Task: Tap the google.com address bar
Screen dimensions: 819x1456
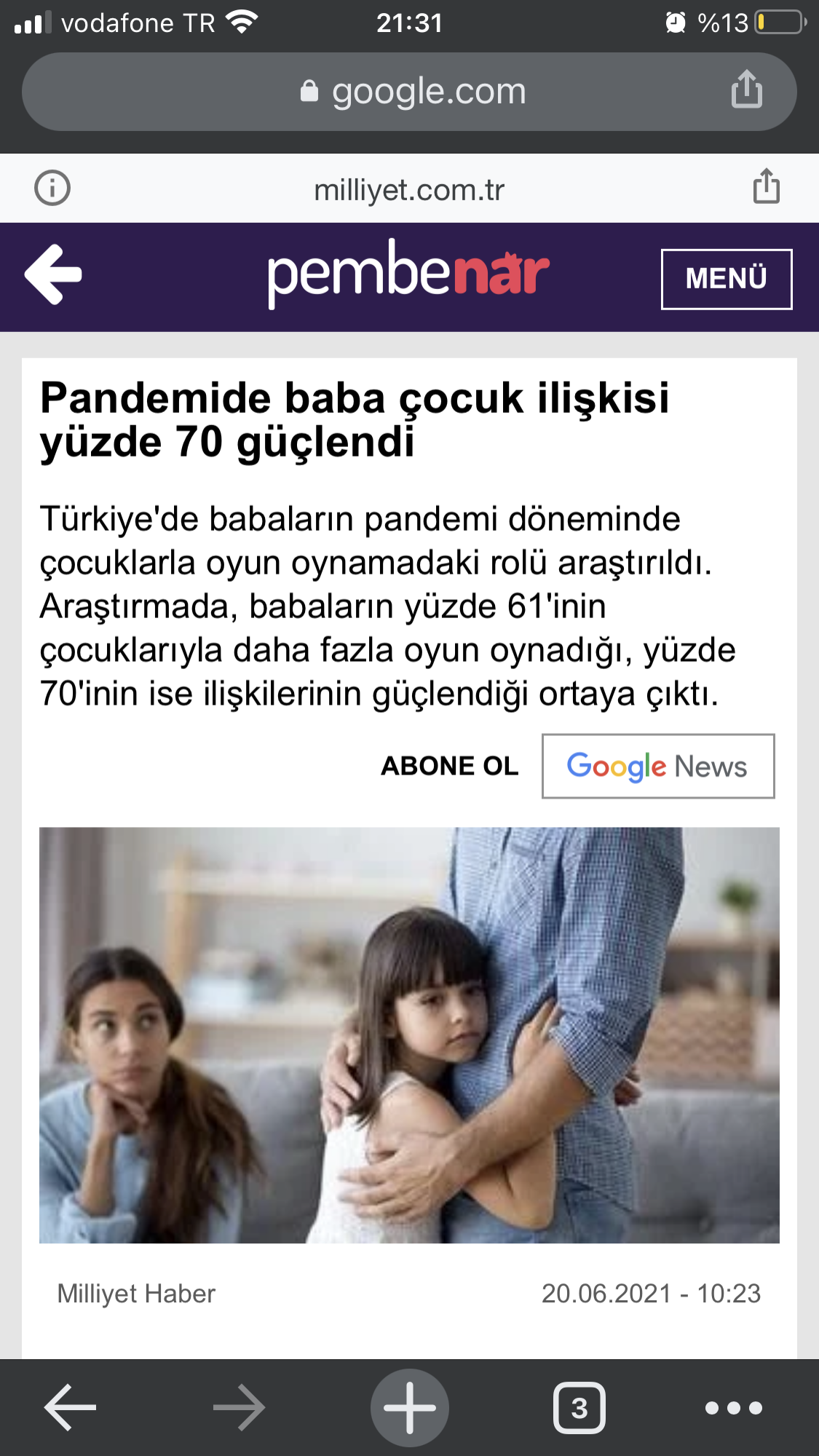Action: point(409,92)
